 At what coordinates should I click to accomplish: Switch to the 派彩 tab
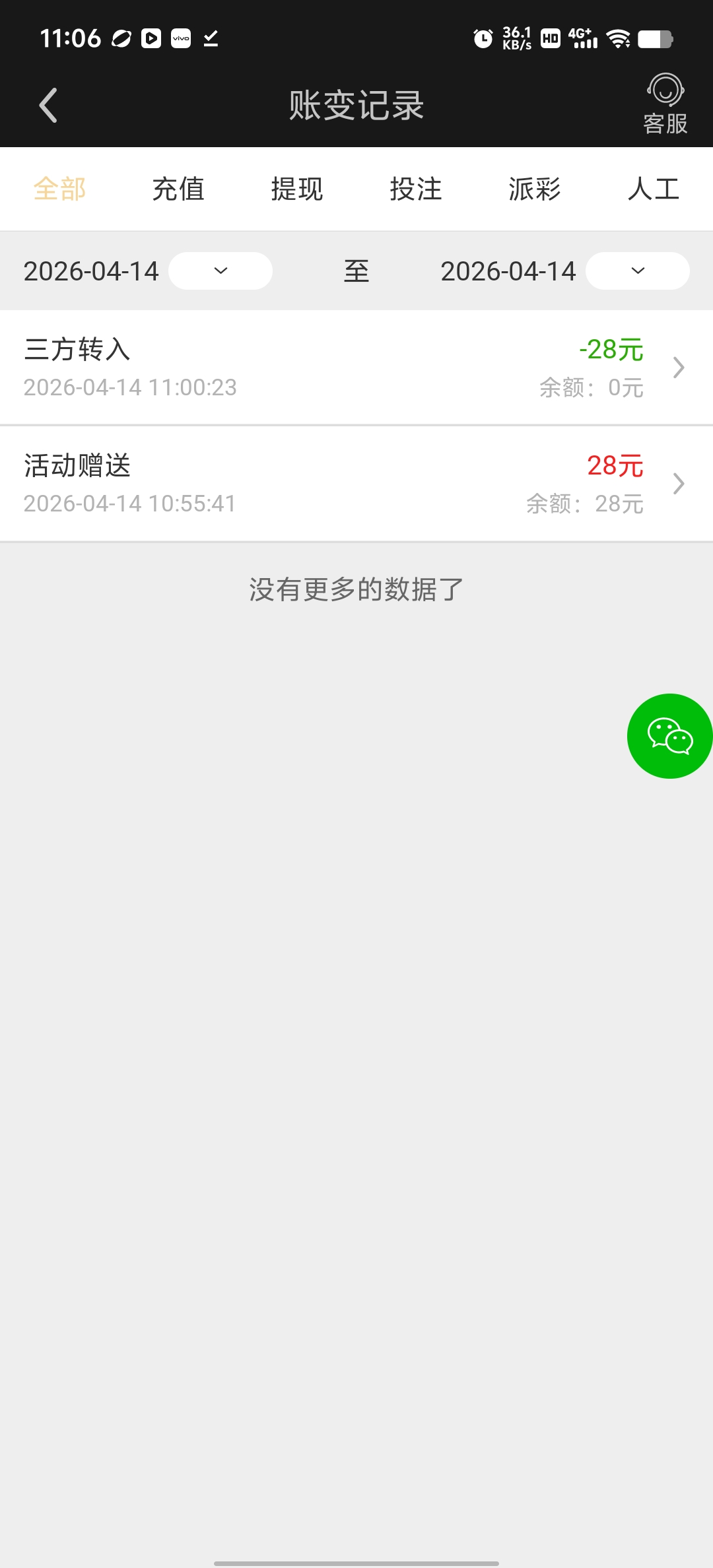coord(535,189)
